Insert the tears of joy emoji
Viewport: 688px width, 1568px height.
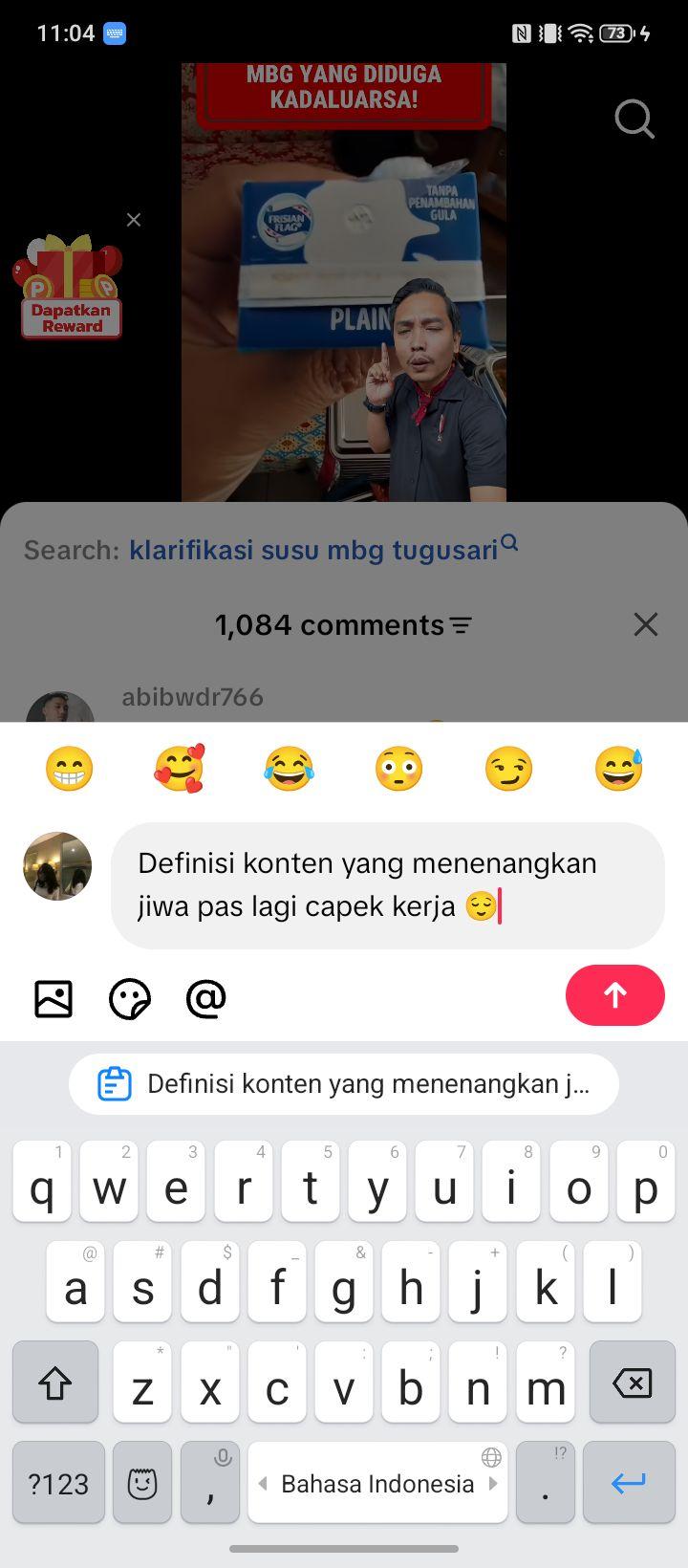289,769
